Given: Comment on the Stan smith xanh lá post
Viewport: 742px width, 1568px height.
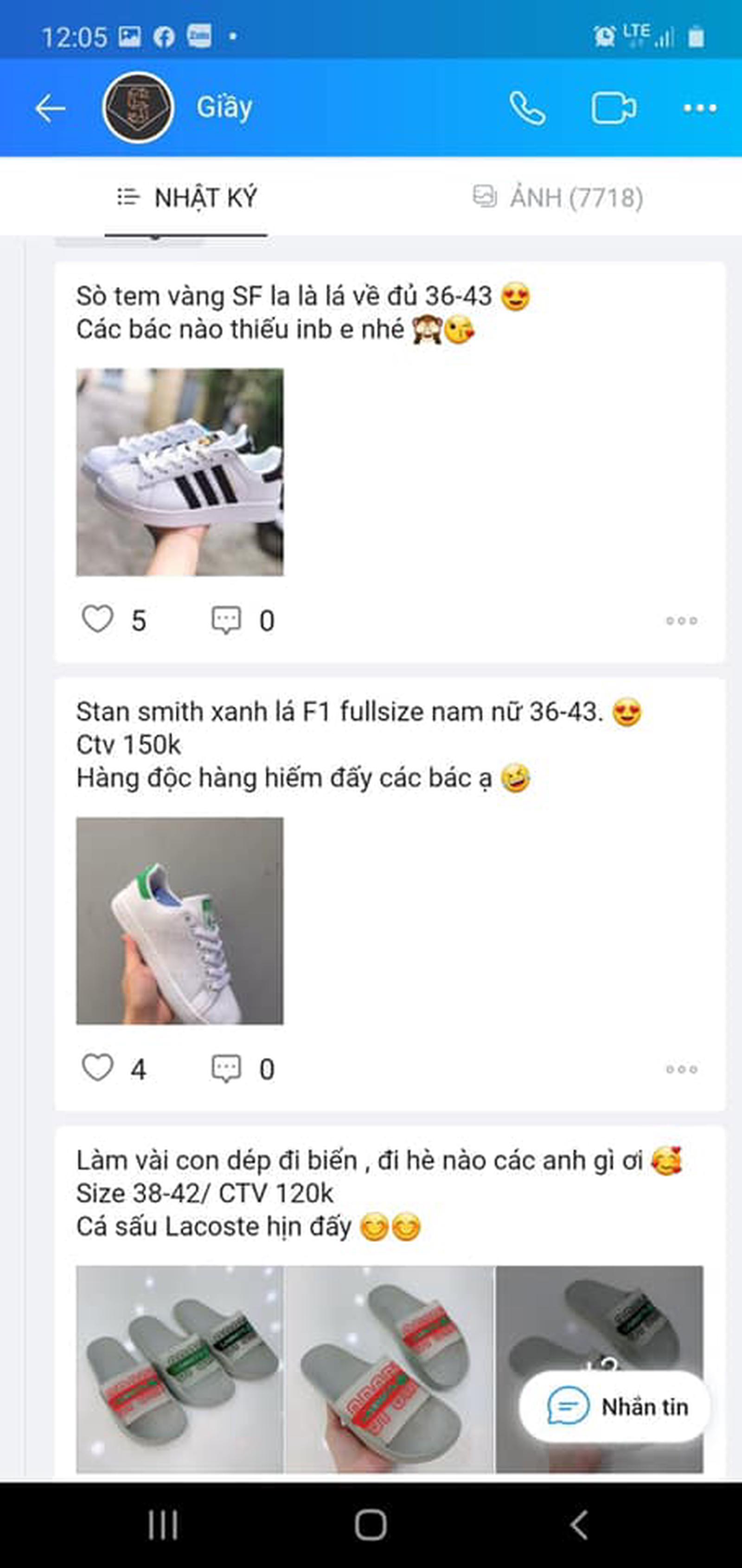Looking at the screenshot, I should tap(226, 1068).
